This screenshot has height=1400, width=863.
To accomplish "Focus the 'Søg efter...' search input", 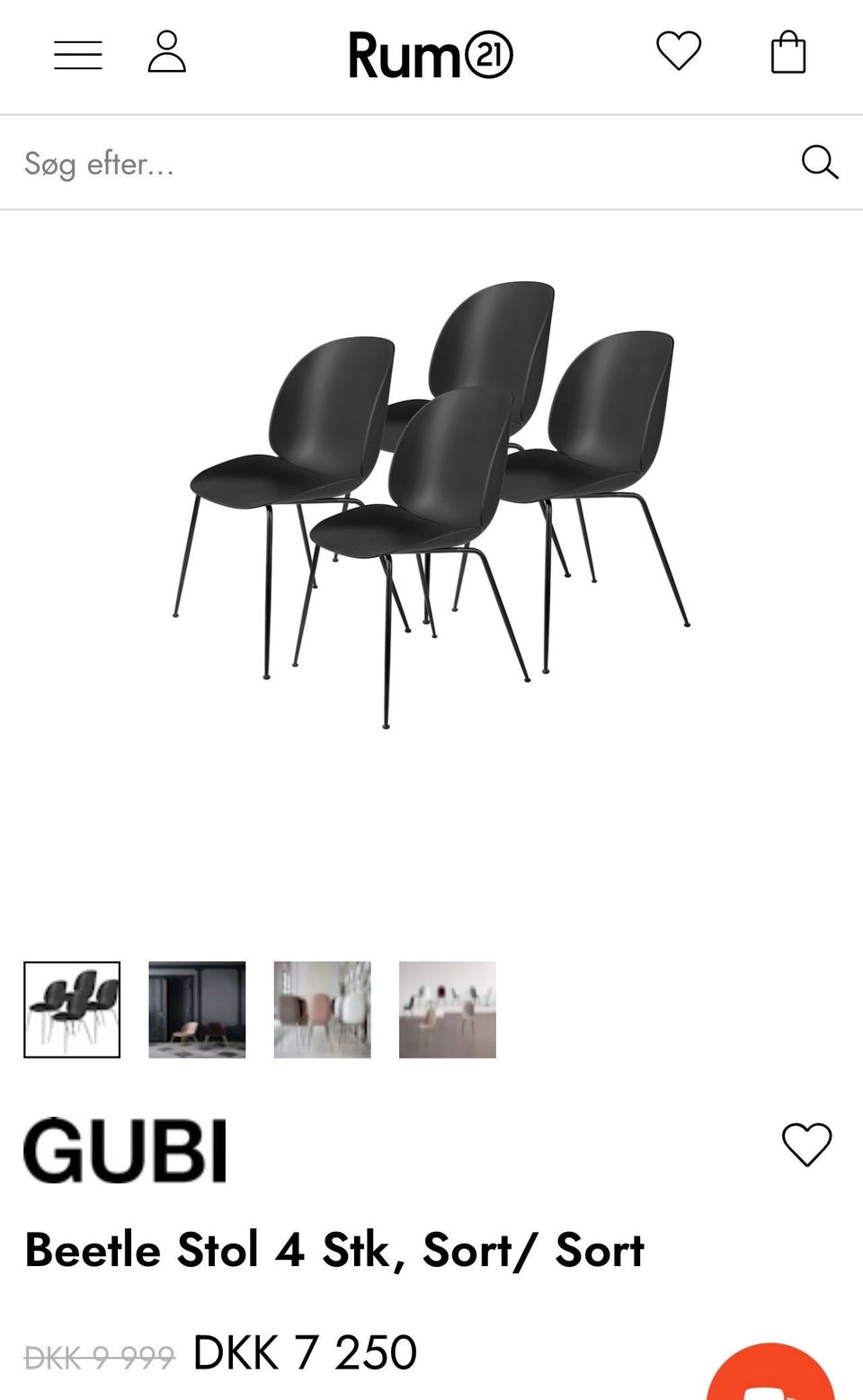I will 270,163.
